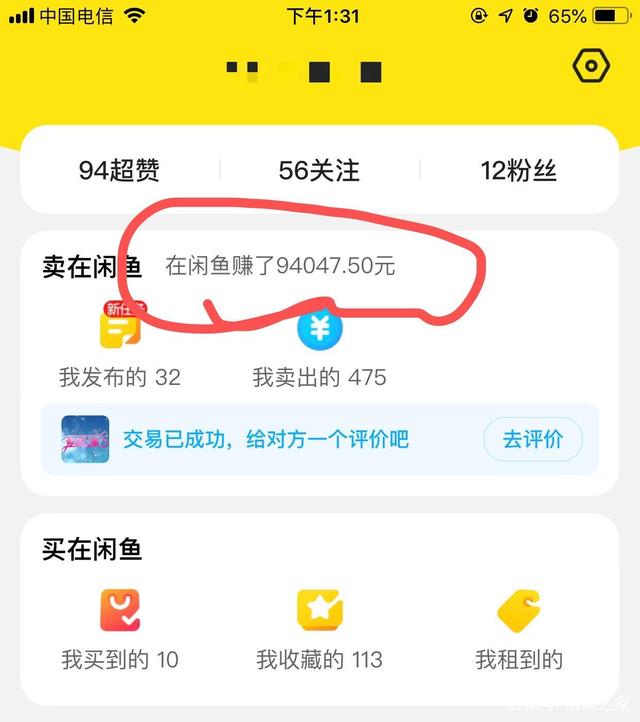
Task: Open the settings hexagon icon
Action: (591, 66)
